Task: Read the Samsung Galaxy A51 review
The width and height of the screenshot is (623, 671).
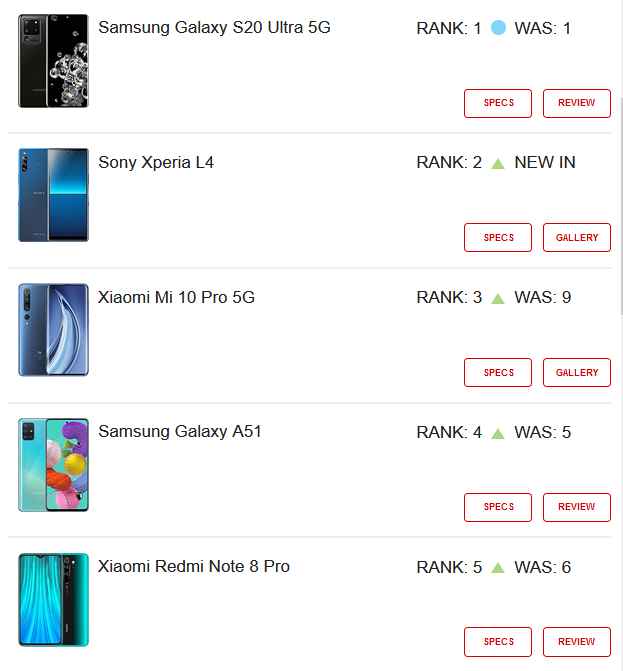Action: point(576,507)
